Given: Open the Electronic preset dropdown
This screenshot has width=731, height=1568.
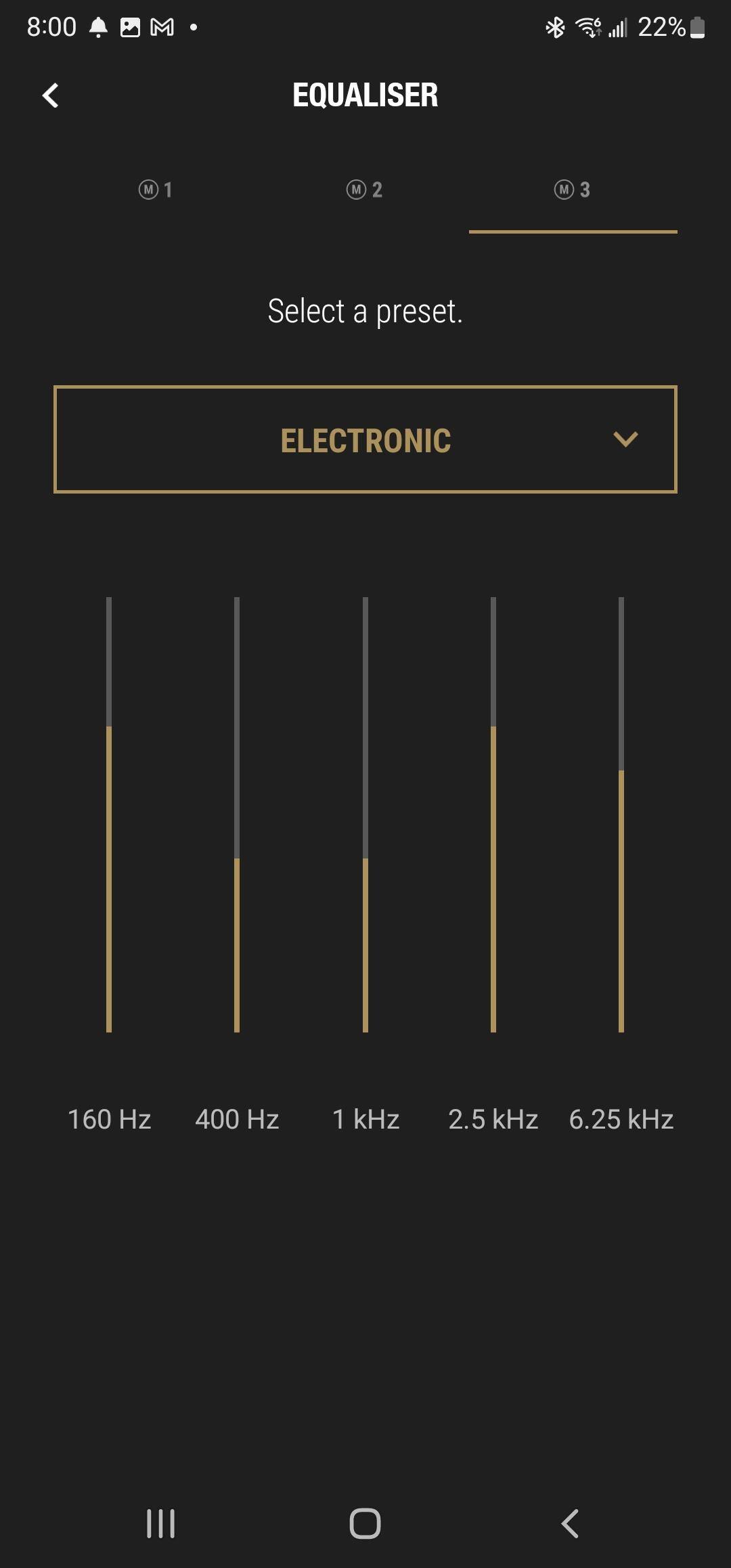Looking at the screenshot, I should 365,440.
